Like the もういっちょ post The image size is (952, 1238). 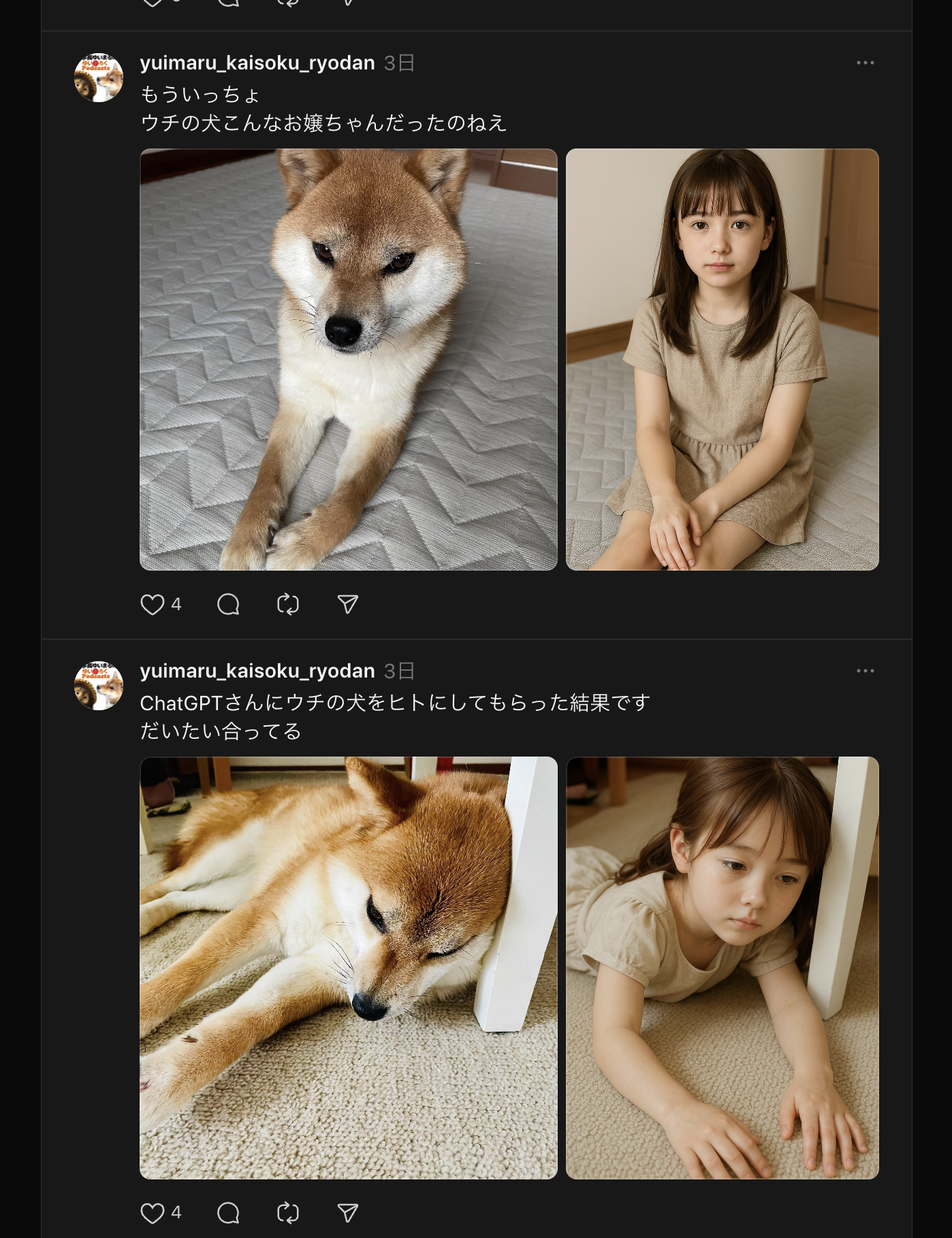[153, 604]
